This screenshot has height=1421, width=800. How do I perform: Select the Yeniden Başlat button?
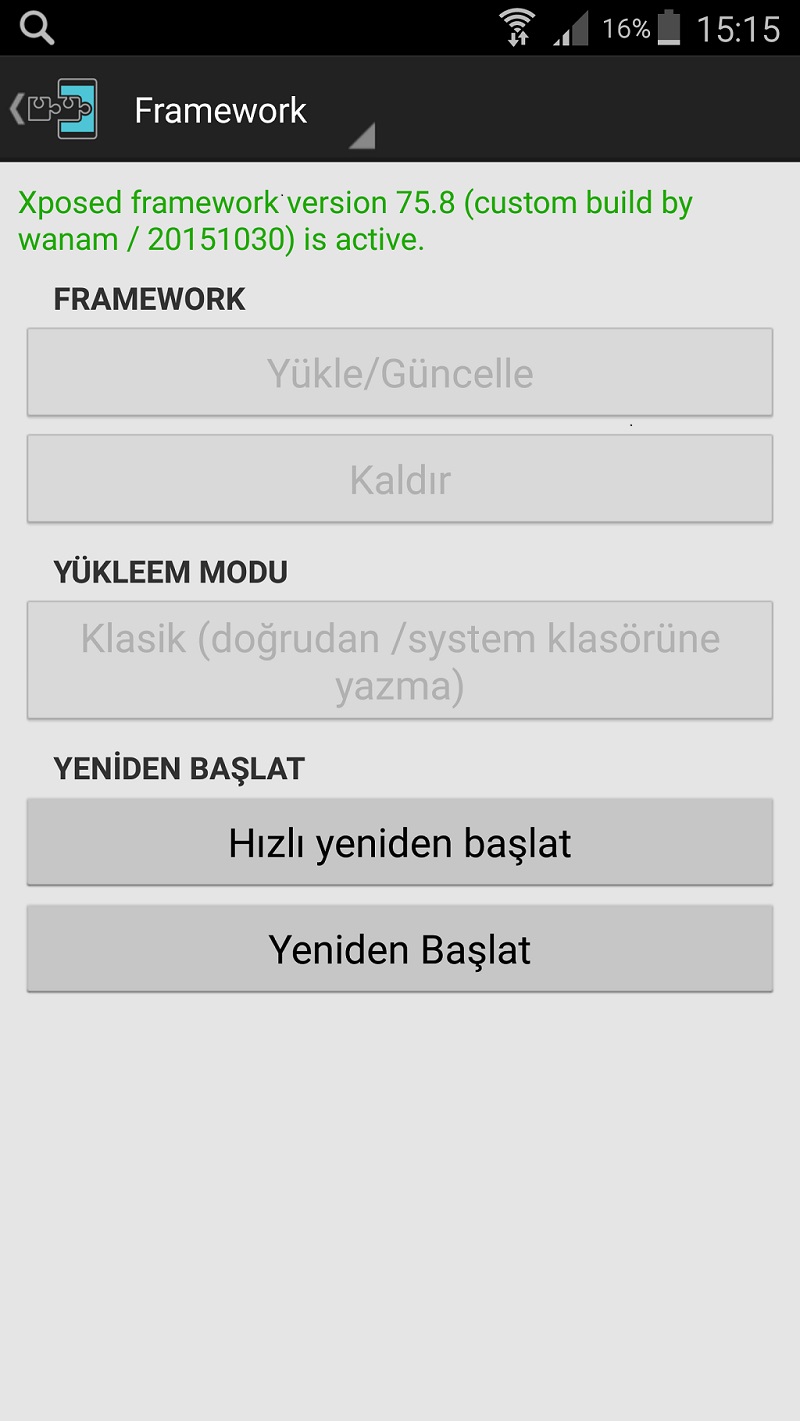click(x=400, y=949)
